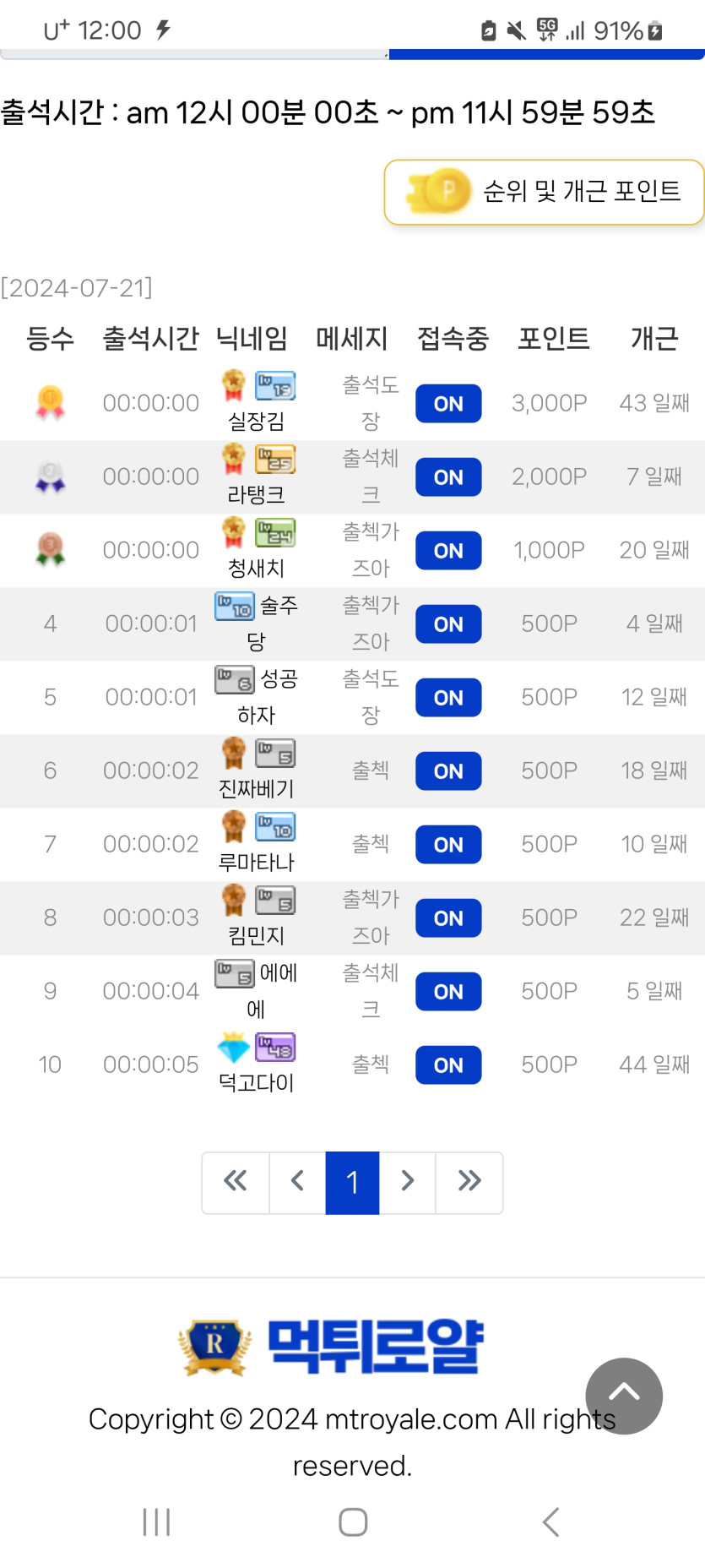
Task: Go to the previous page
Action: tap(297, 1182)
